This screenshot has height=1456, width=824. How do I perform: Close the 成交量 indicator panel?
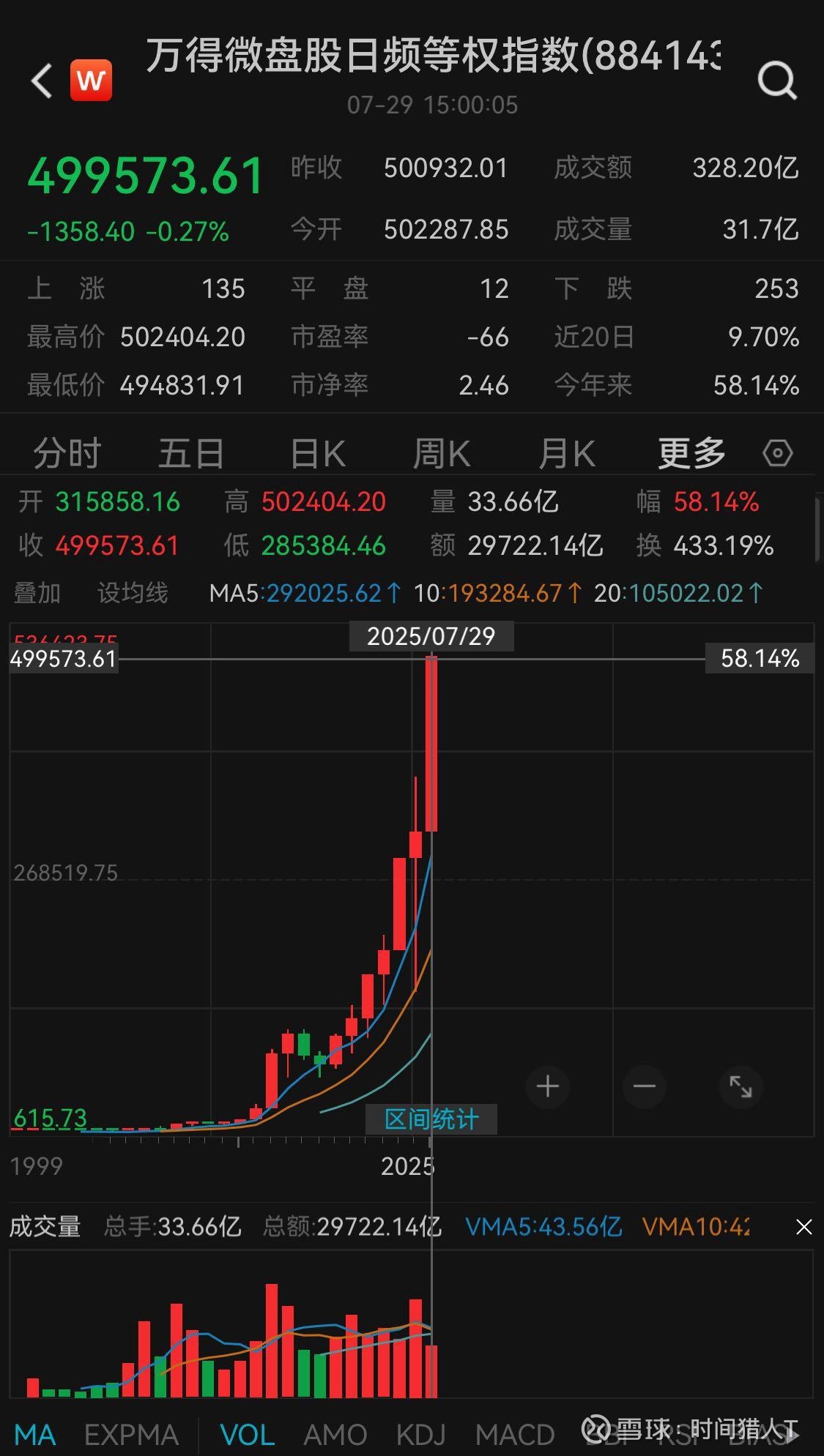(x=803, y=1227)
